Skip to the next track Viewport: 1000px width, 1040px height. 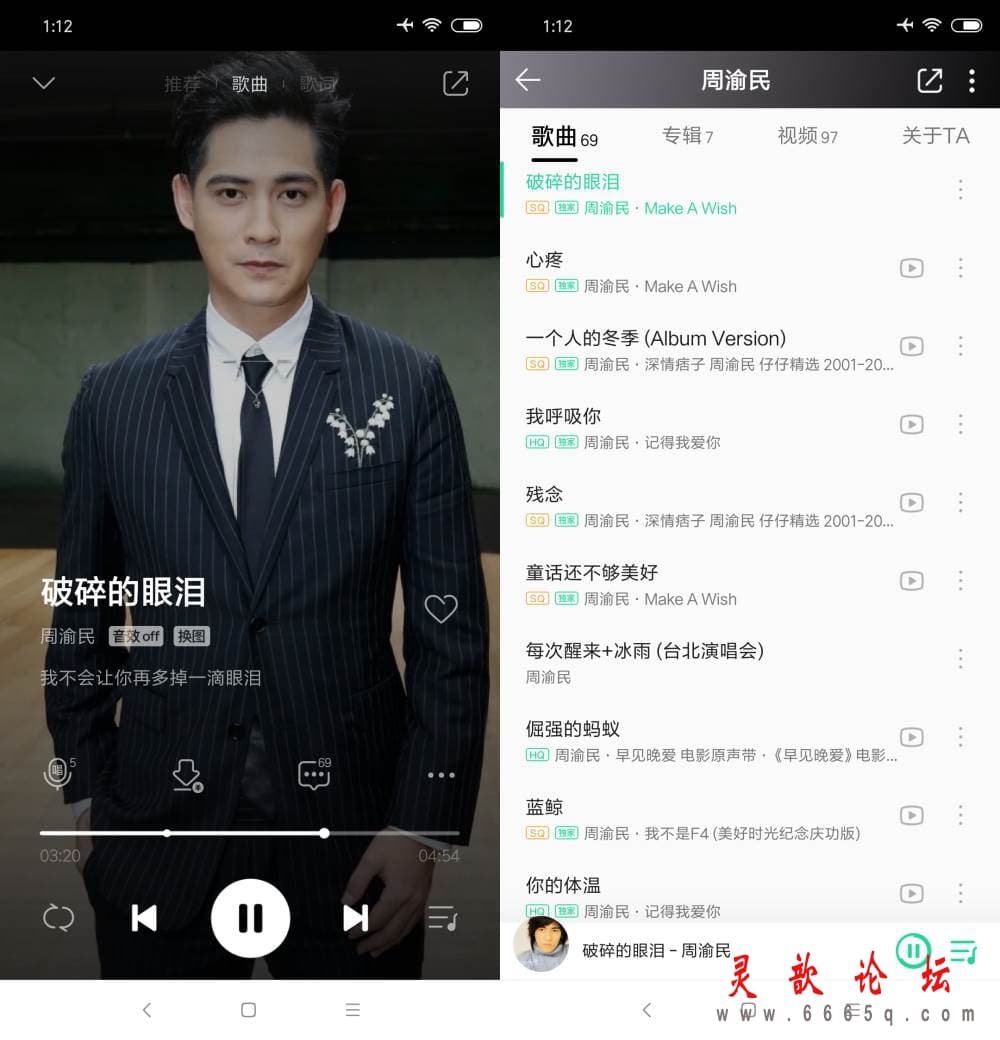coord(355,917)
